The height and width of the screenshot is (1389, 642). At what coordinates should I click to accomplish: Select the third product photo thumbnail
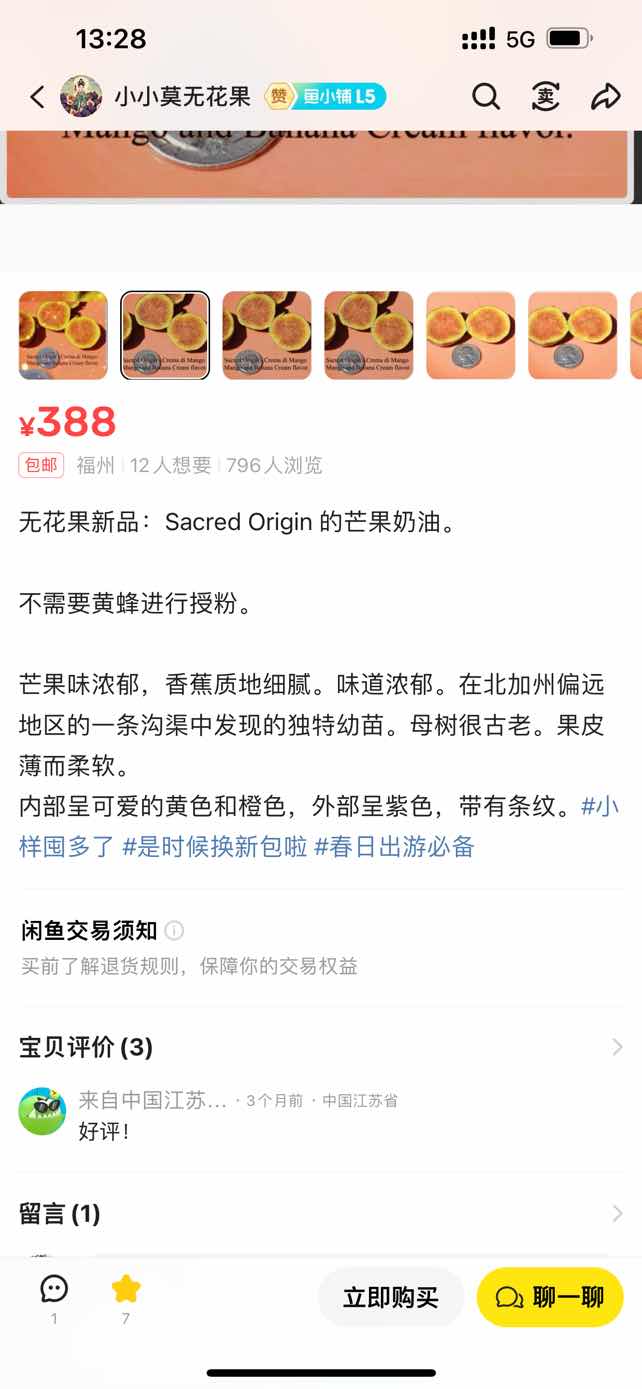[267, 335]
